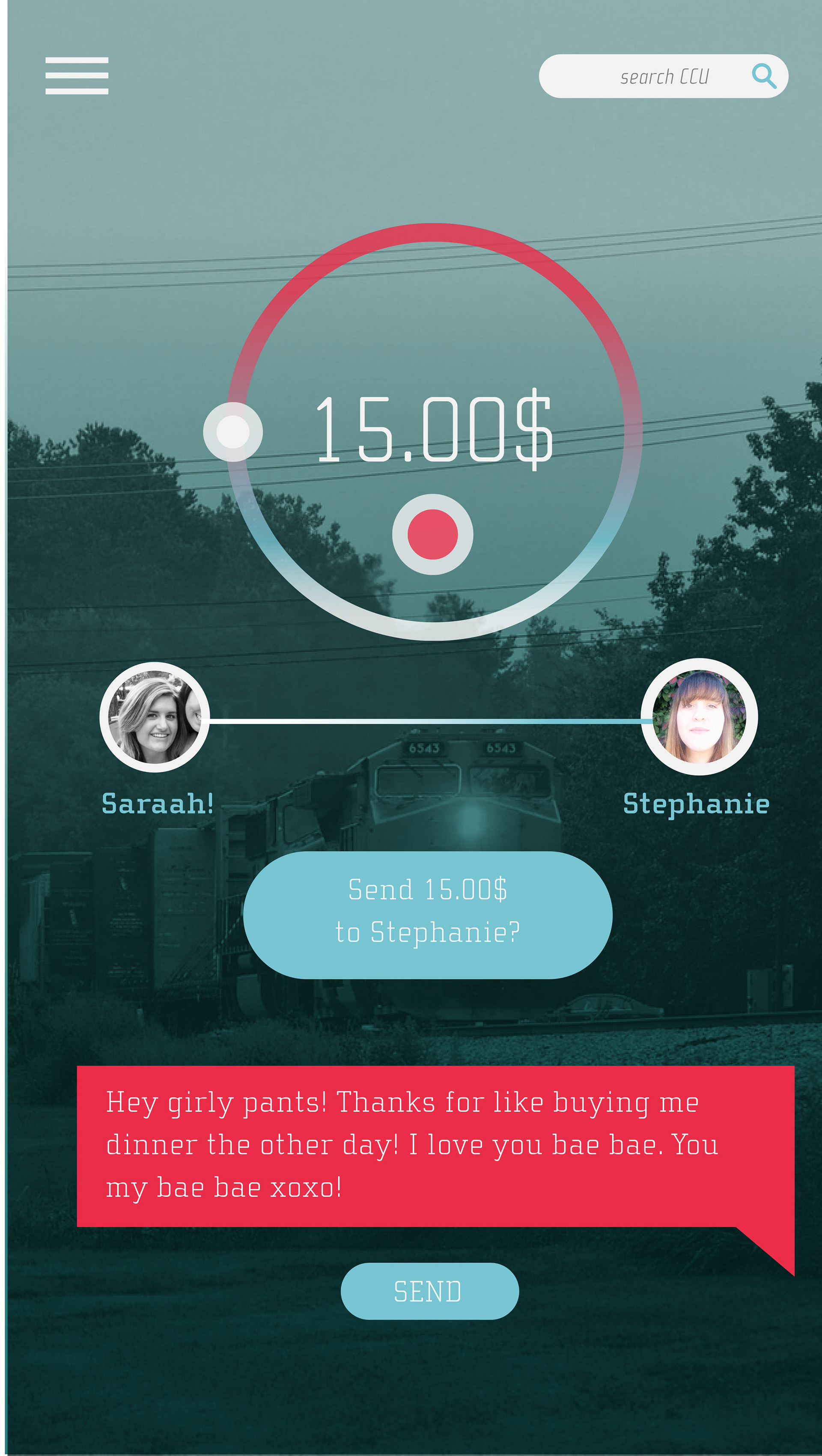Tap the amount dial handle

(x=233, y=432)
